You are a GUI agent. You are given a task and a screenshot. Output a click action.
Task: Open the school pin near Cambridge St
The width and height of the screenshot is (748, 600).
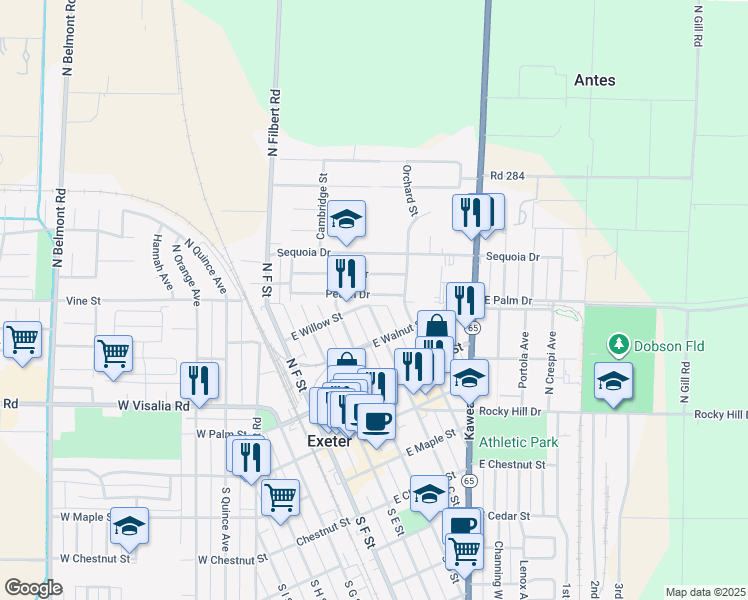(x=346, y=219)
